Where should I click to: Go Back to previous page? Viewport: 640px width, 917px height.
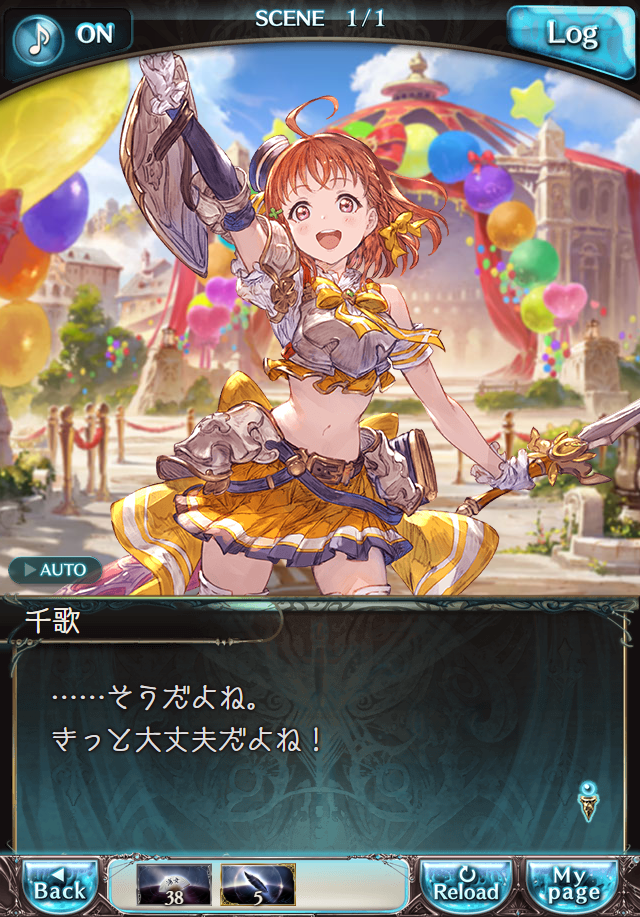pos(60,884)
